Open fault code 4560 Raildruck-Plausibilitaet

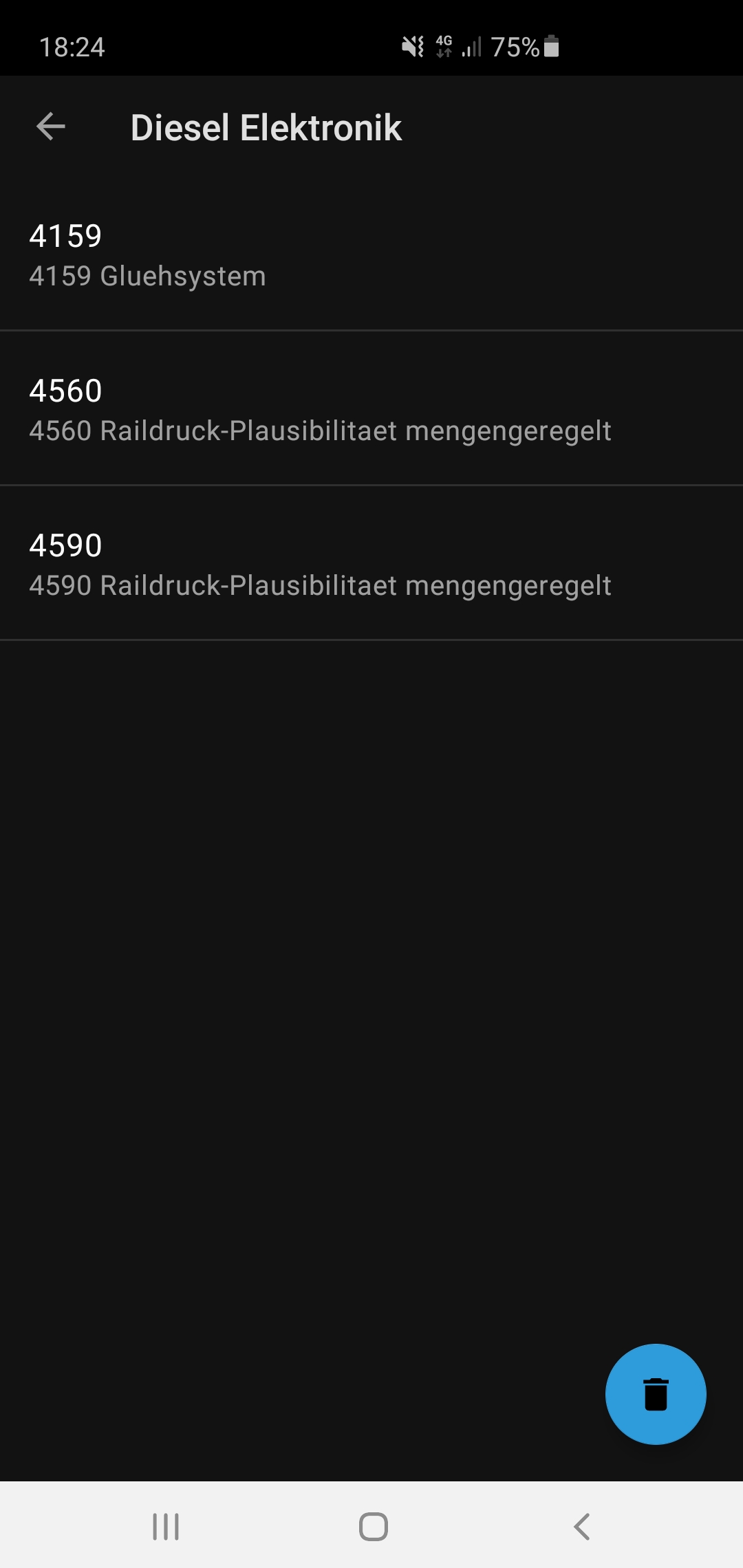click(371, 409)
